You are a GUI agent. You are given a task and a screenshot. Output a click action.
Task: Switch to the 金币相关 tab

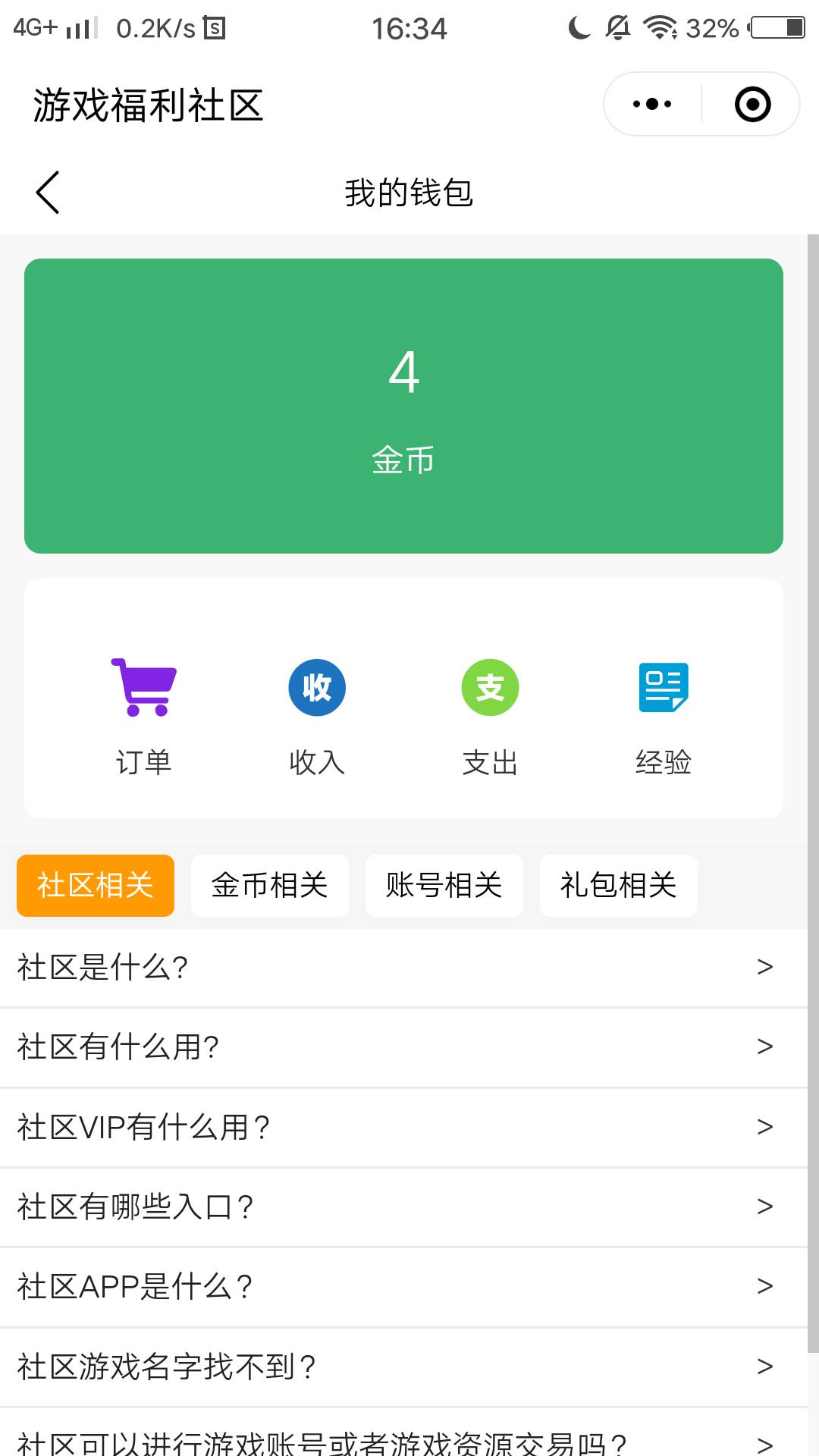(x=270, y=886)
